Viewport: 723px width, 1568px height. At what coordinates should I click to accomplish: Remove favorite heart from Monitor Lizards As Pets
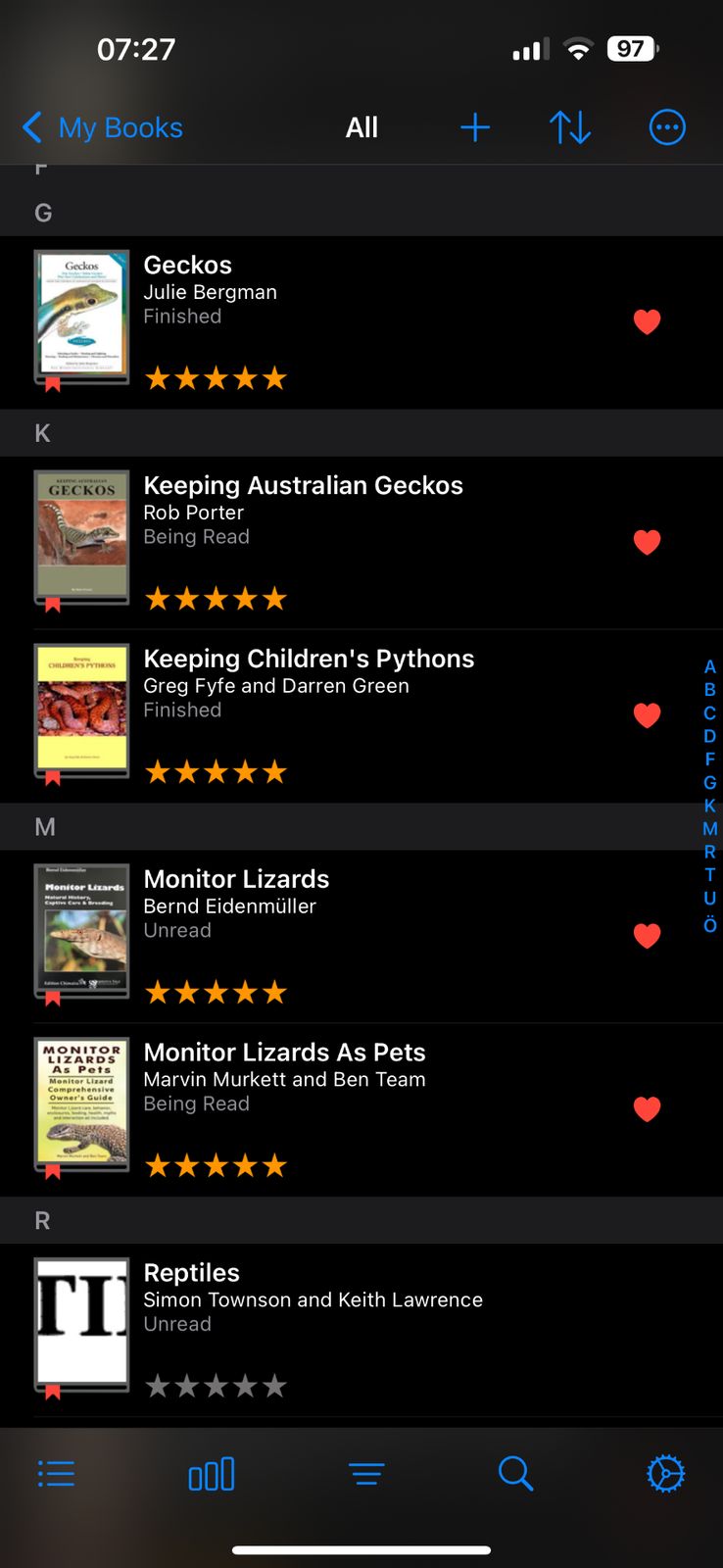coord(647,1108)
